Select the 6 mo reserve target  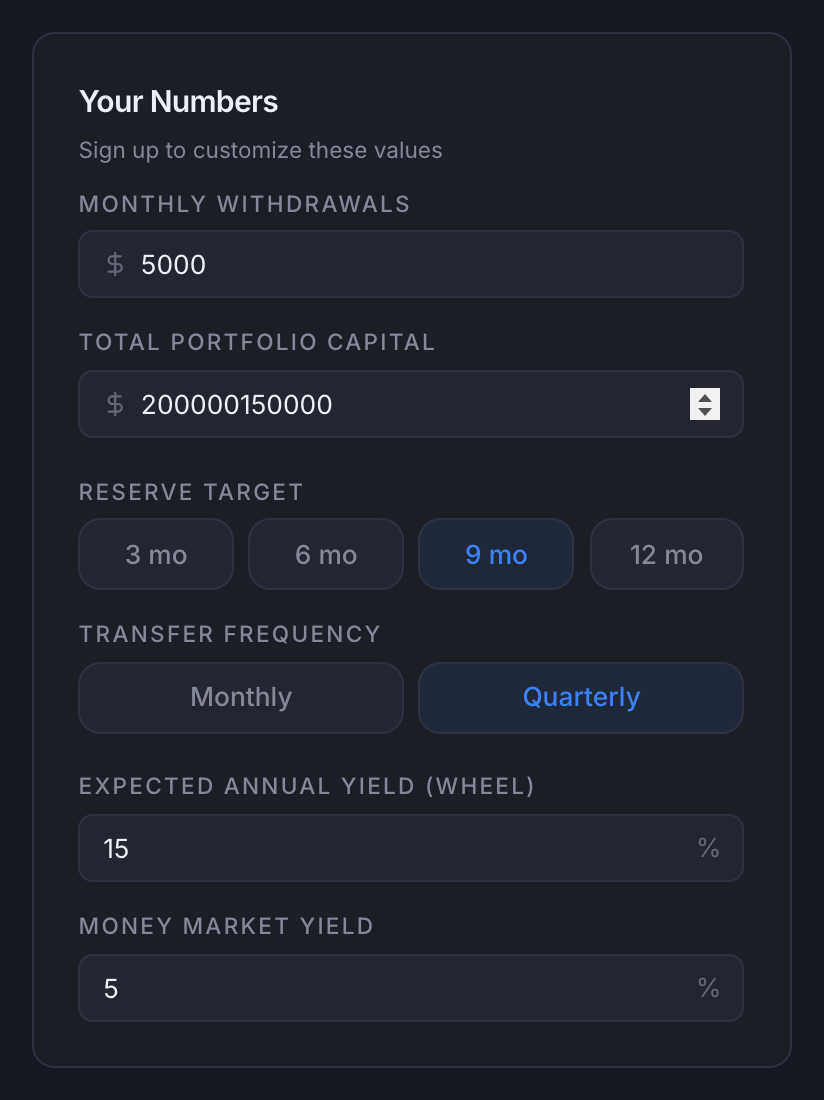pos(325,554)
